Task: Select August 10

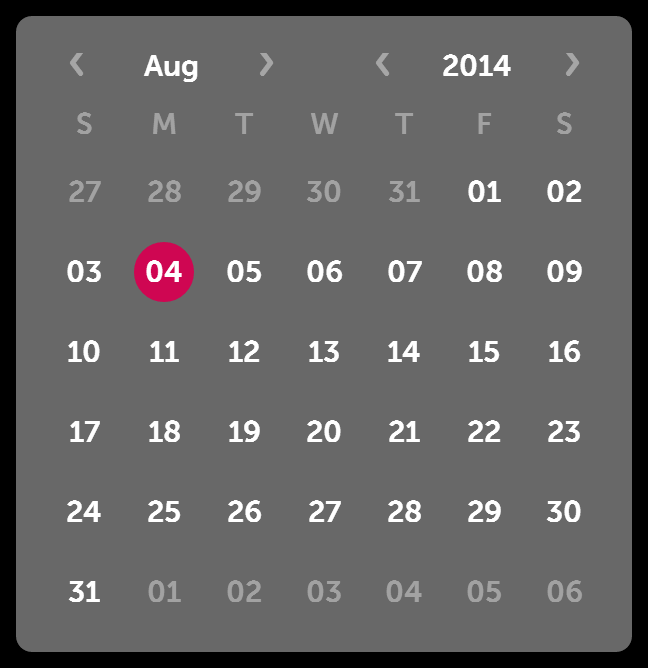Action: (x=84, y=351)
